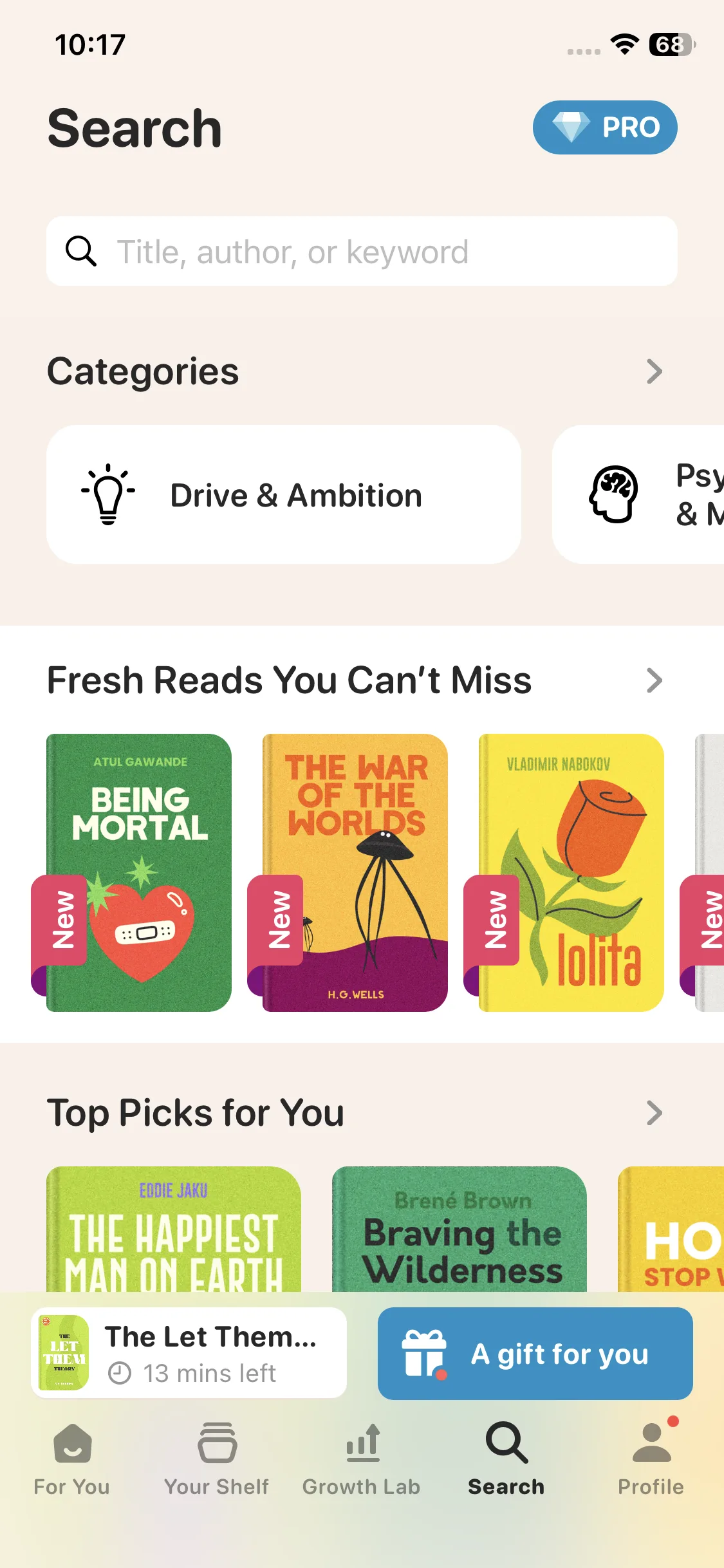Image resolution: width=724 pixels, height=1568 pixels.
Task: Claim the gift for you
Action: tap(535, 1353)
